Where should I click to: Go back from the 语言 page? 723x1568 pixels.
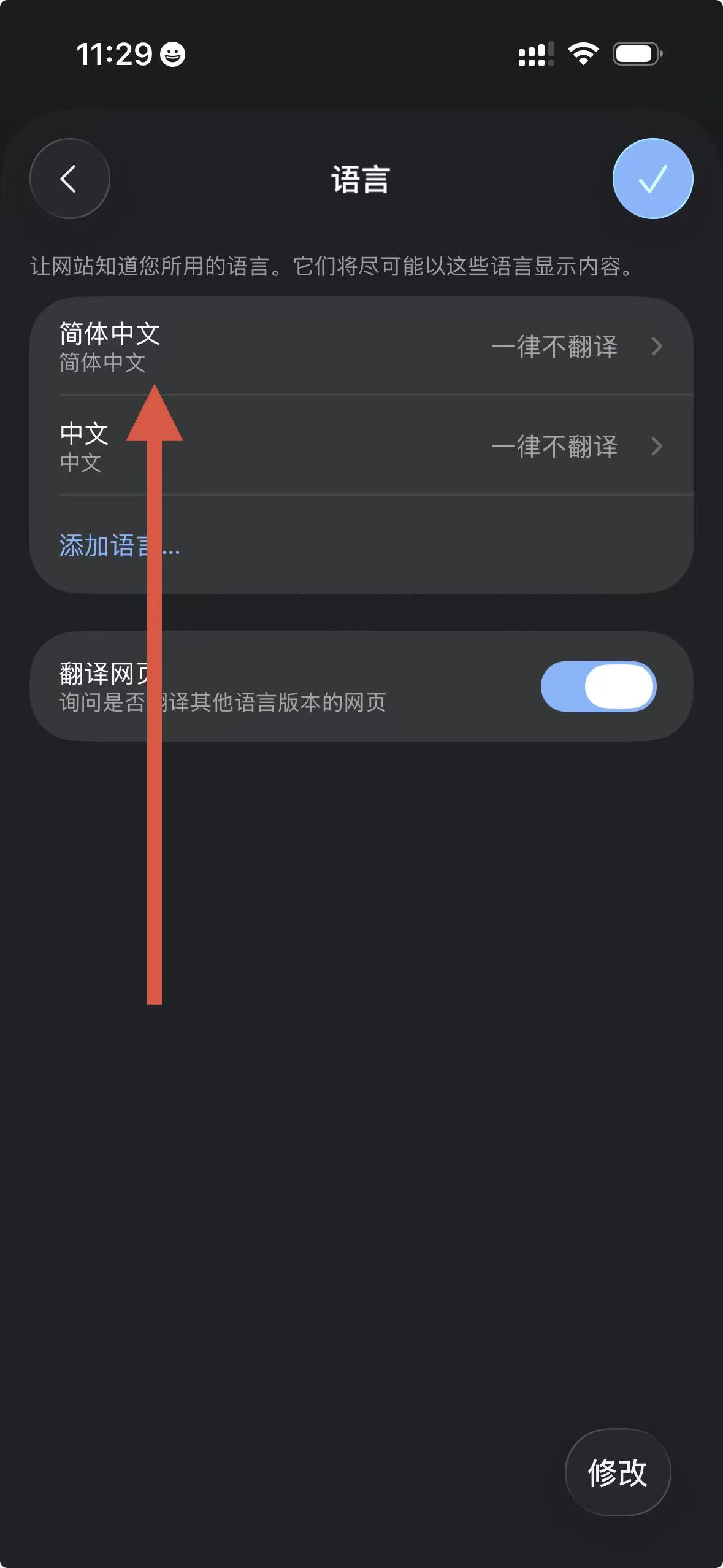pos(69,179)
